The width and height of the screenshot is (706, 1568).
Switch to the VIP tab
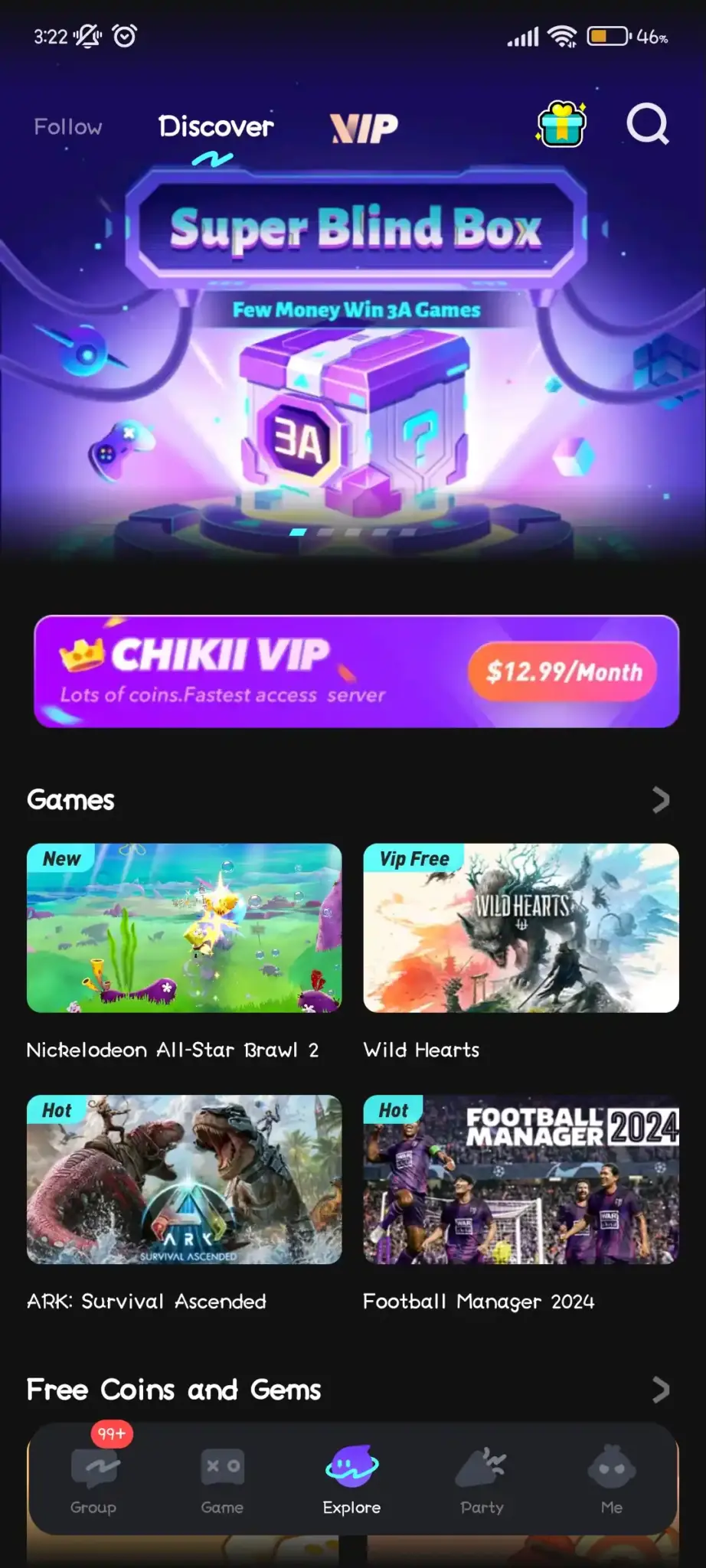point(364,128)
